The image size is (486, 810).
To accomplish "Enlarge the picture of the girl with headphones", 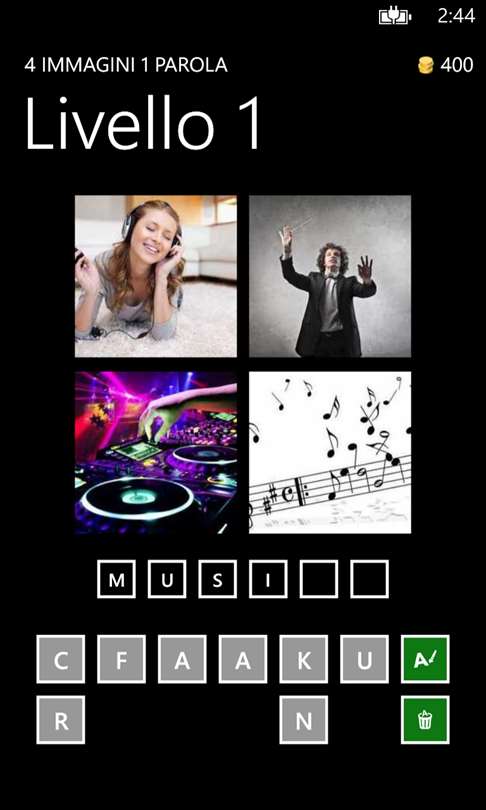I will tap(156, 276).
